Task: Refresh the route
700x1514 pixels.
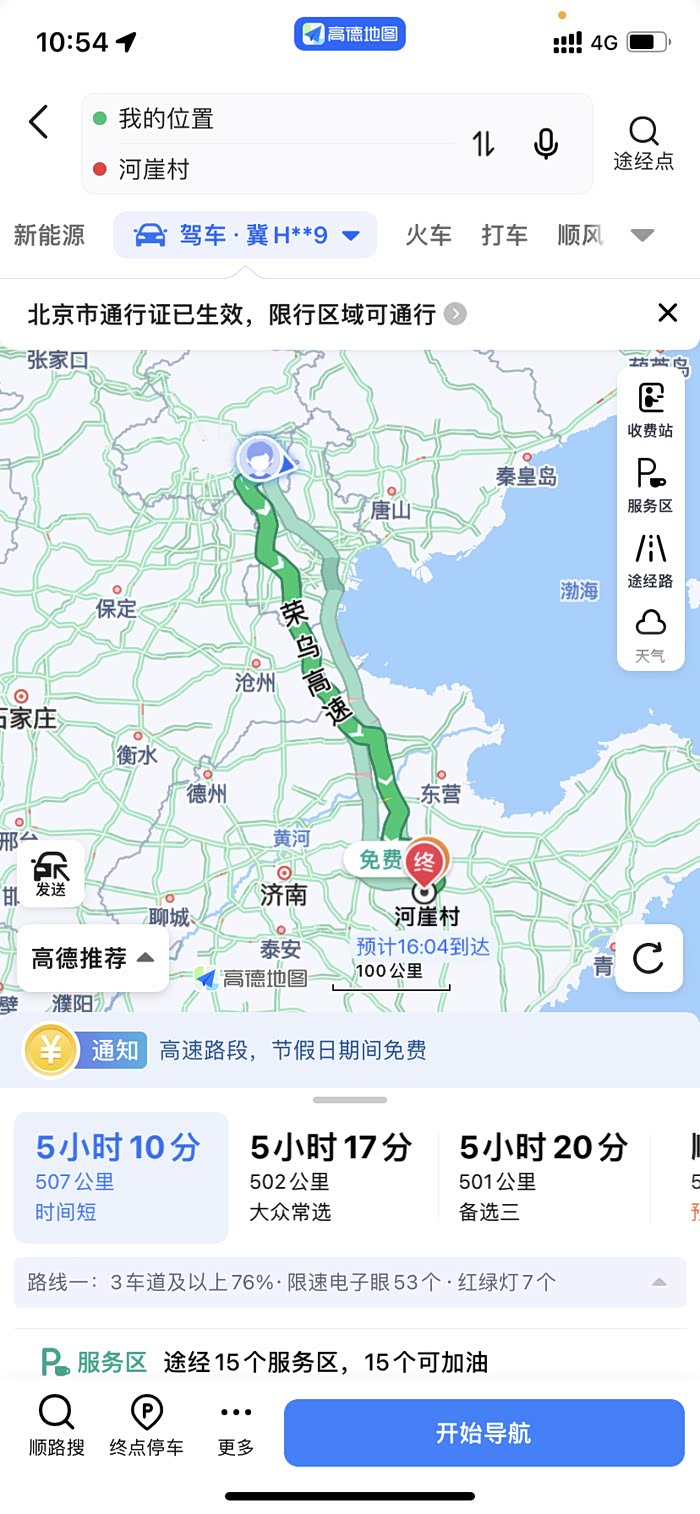Action: click(648, 958)
